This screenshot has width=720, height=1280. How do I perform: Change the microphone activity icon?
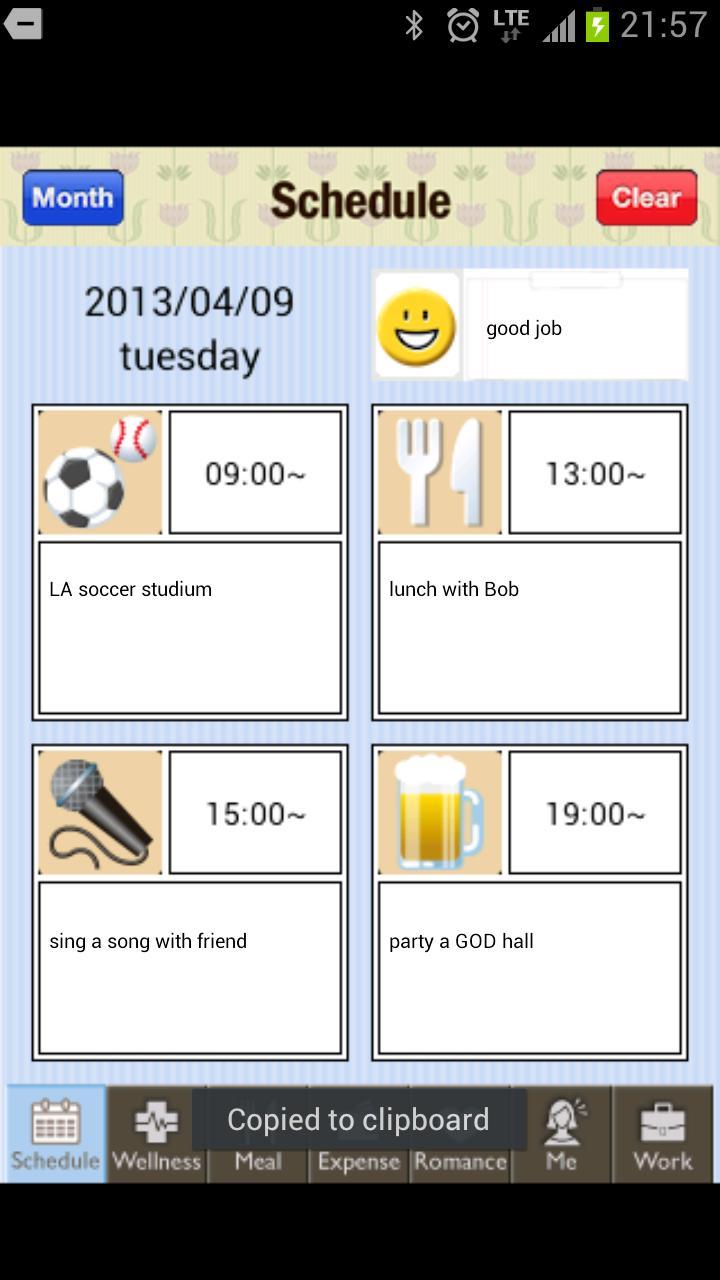pos(99,812)
